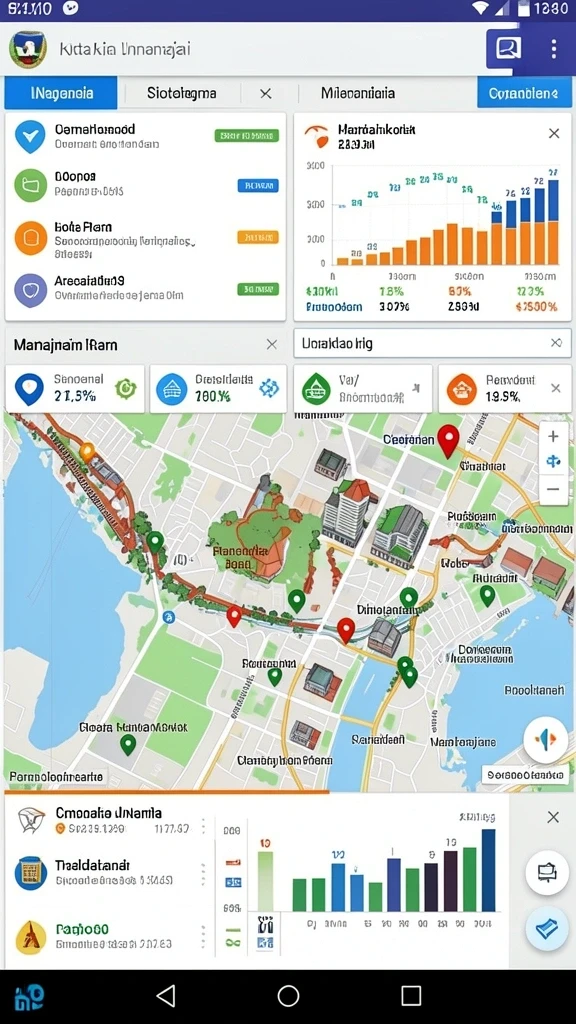This screenshot has width=576, height=1024.
Task: Close the Manajnain Ifiam section
Action: tap(272, 344)
